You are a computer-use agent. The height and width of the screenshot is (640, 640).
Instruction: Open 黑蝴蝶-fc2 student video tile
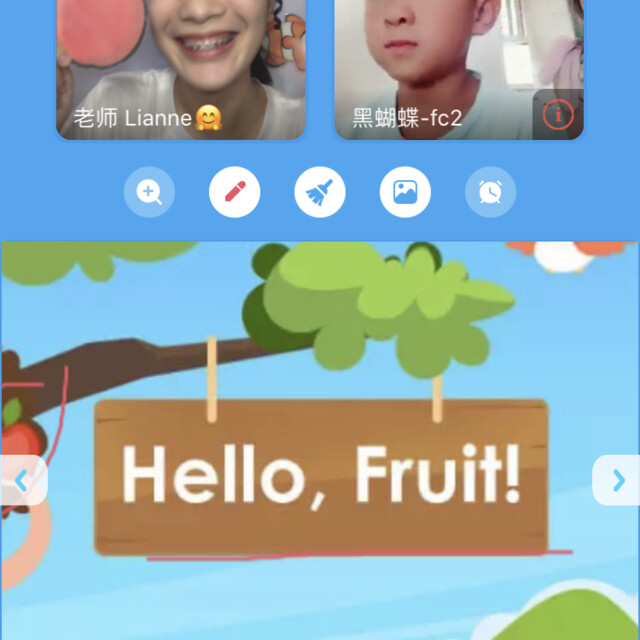(x=440, y=60)
